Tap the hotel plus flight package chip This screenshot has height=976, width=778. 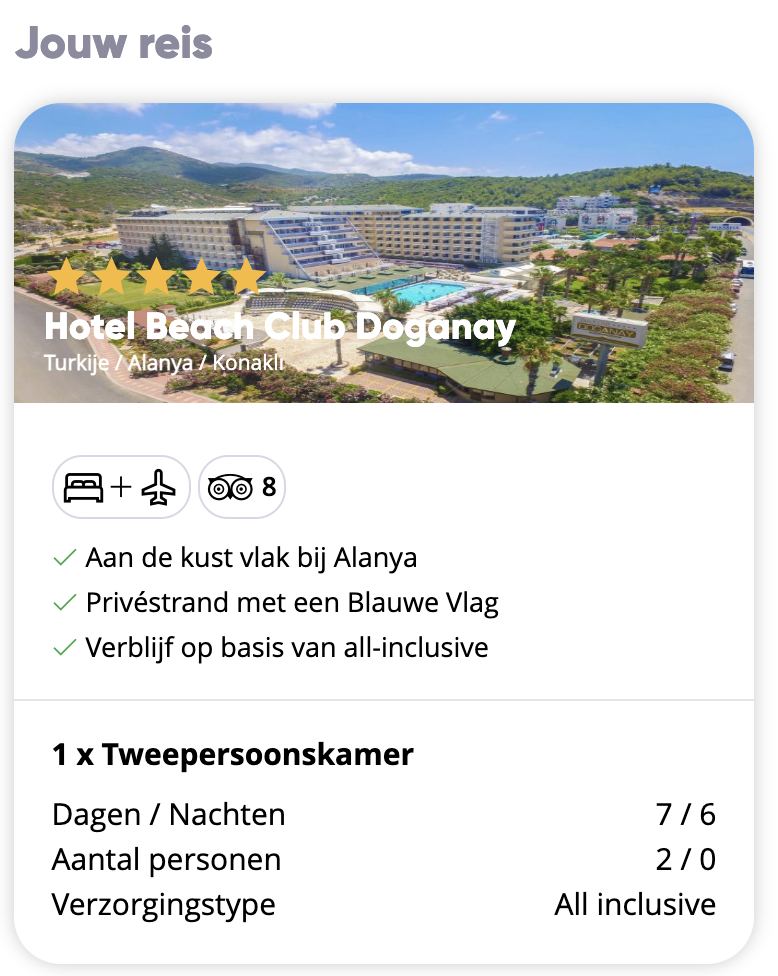tap(120, 487)
